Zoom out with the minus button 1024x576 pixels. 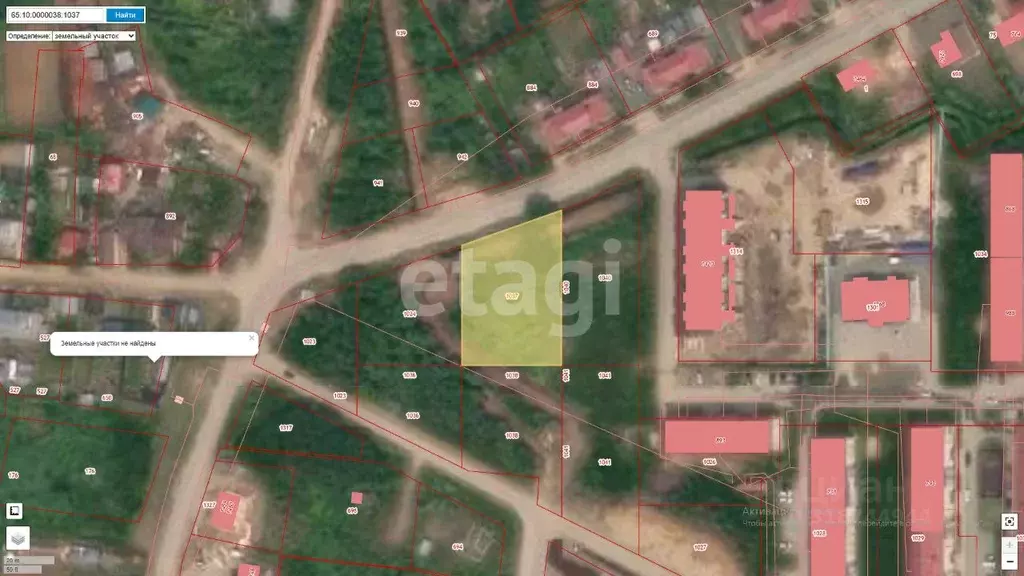coord(1010,562)
